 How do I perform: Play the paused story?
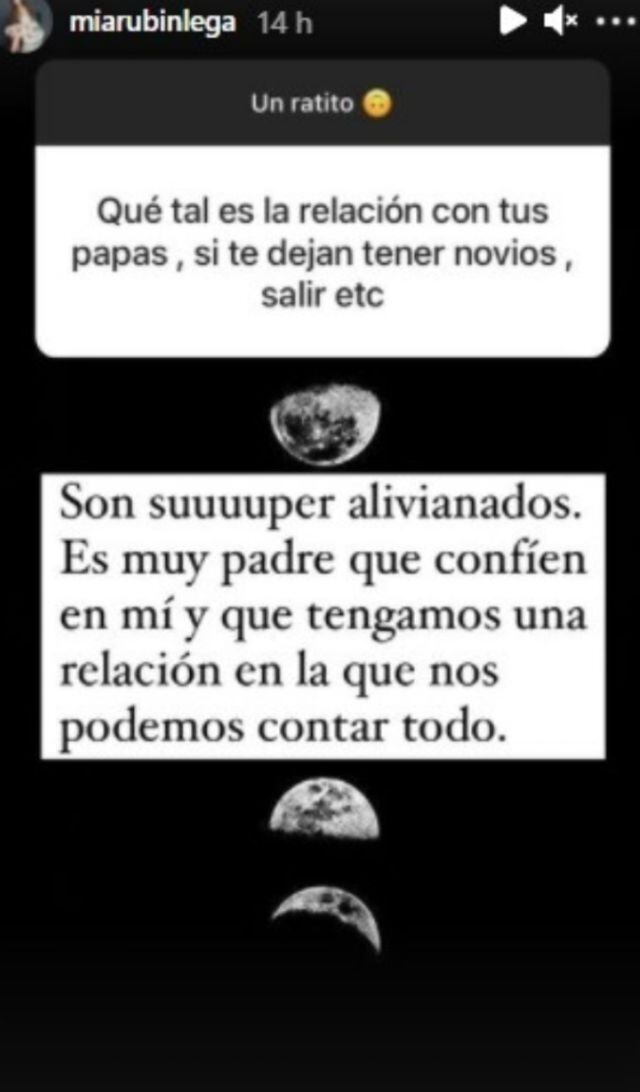[513, 21]
